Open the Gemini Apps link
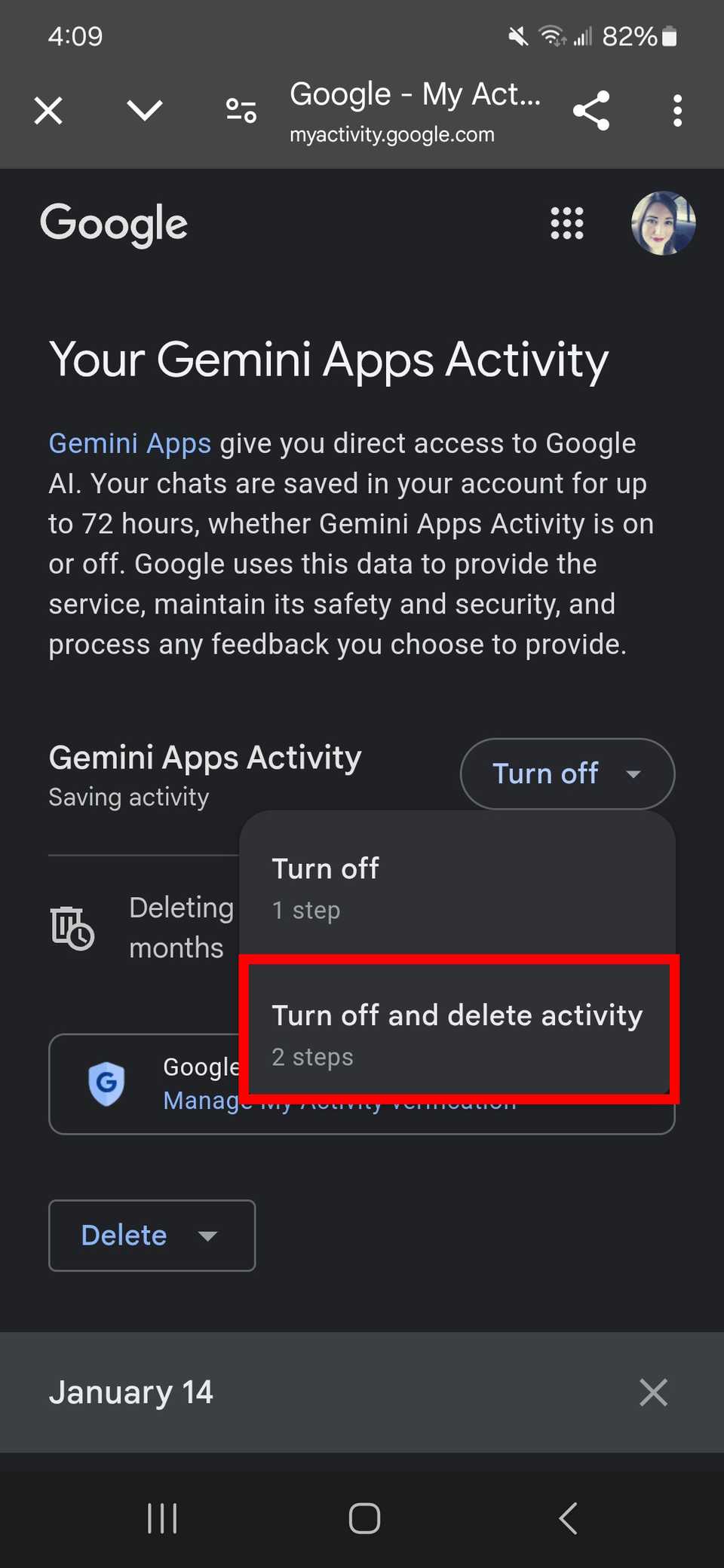The width and height of the screenshot is (724, 1568). click(129, 443)
